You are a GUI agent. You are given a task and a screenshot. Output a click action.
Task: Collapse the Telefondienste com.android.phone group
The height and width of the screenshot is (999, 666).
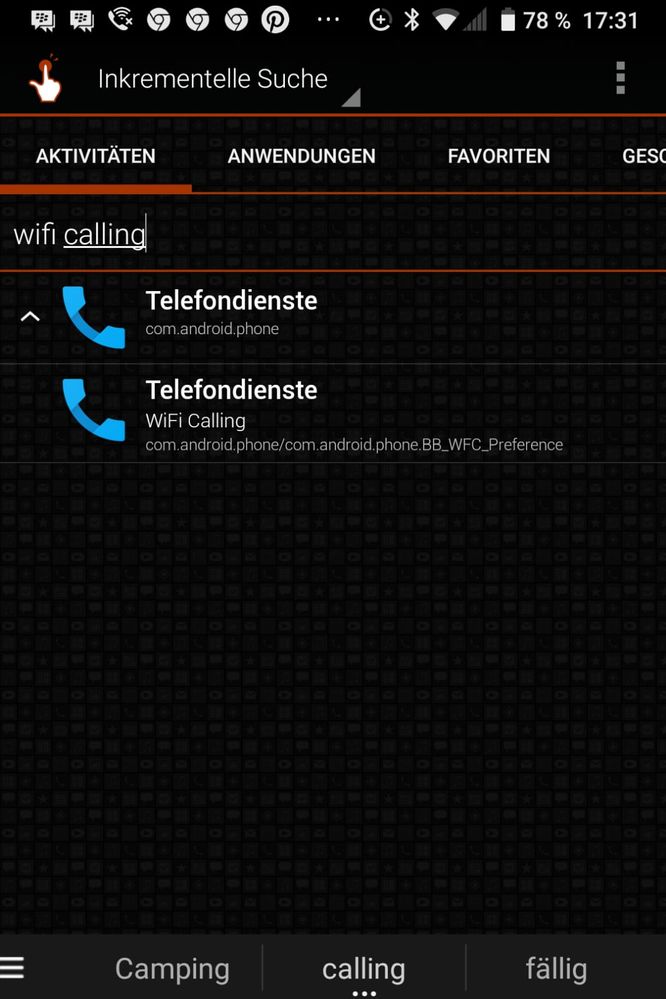tap(31, 316)
